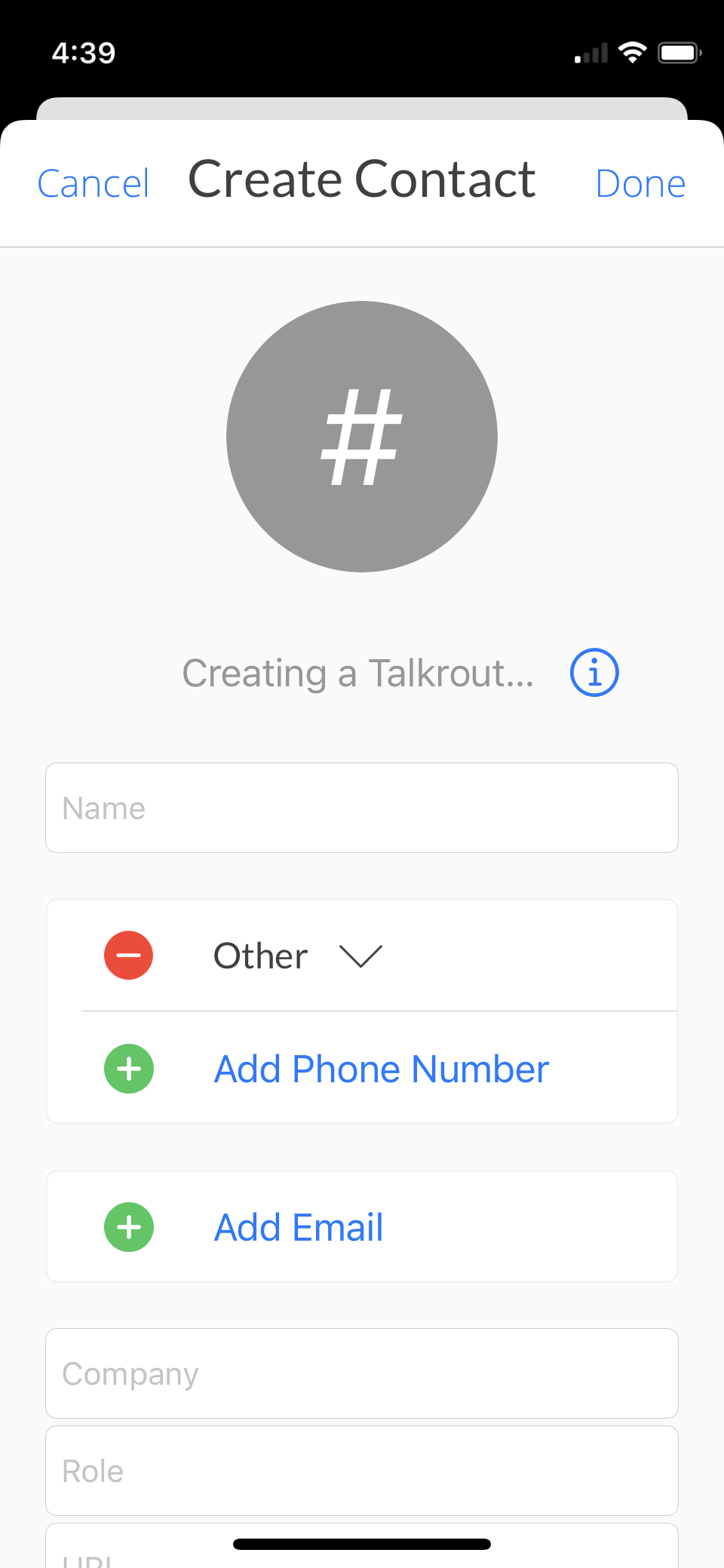Viewport: 724px width, 1568px height.
Task: Remove the Other phone entry
Action: [x=129, y=955]
